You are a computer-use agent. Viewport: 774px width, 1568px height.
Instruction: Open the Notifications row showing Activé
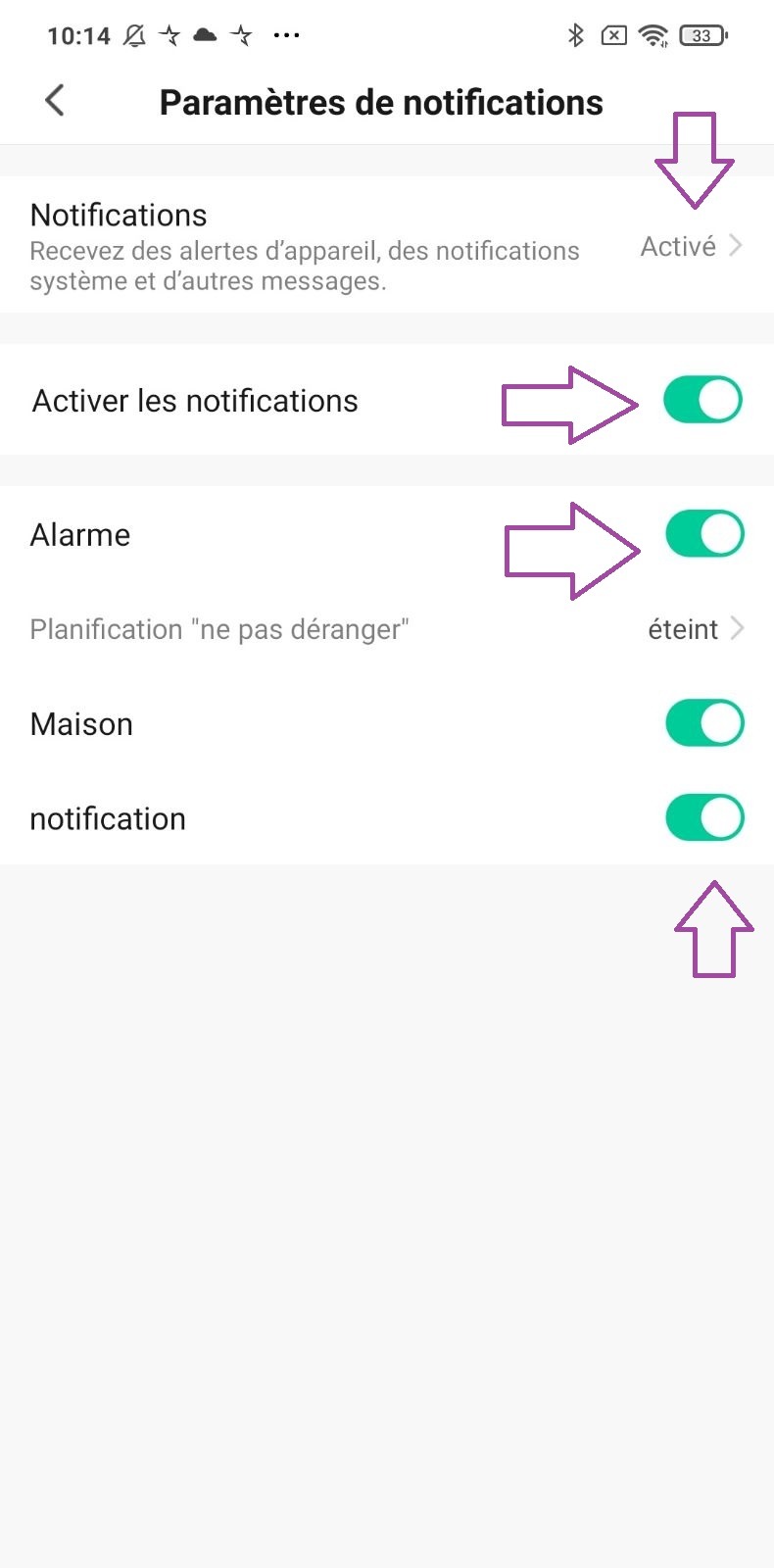point(386,246)
